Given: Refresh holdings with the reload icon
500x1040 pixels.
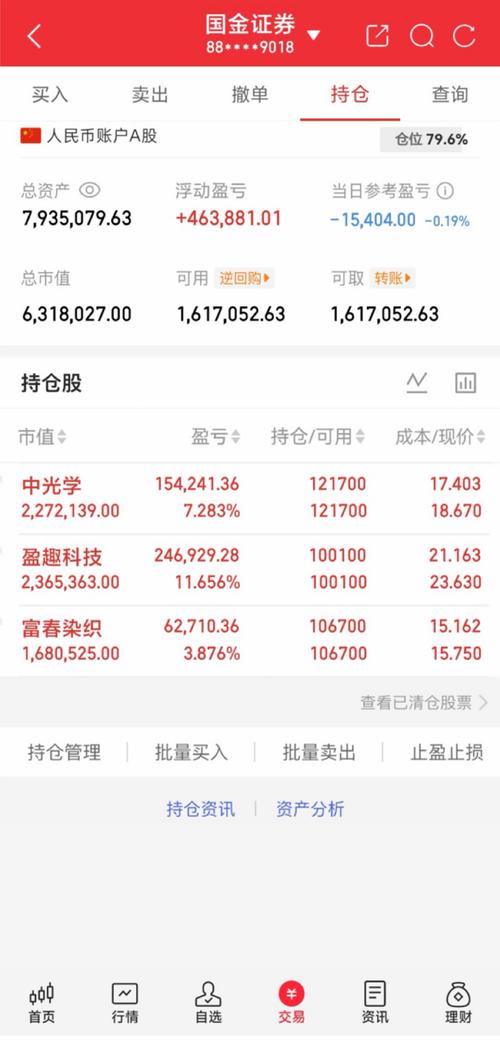Looking at the screenshot, I should point(464,36).
